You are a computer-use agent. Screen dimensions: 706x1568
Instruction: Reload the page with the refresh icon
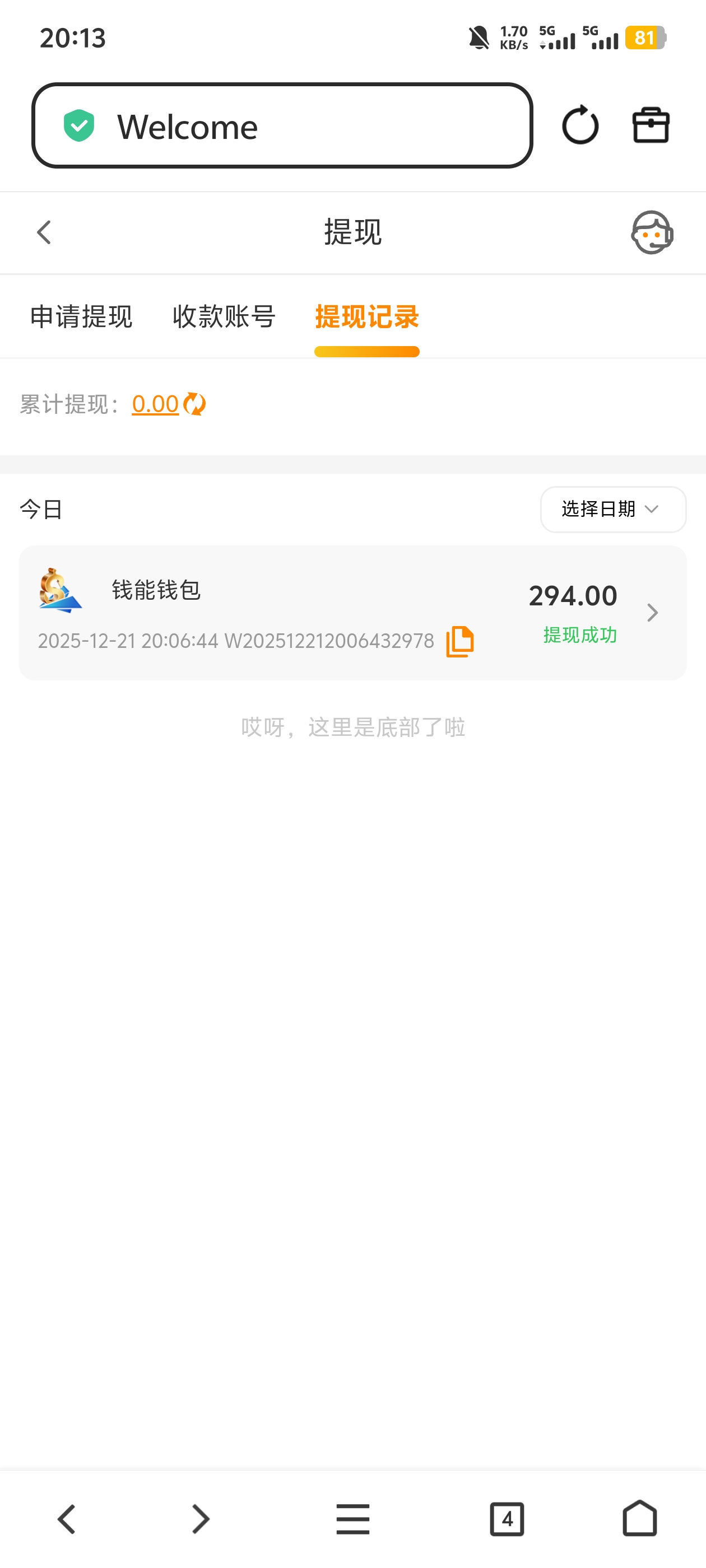pos(580,125)
